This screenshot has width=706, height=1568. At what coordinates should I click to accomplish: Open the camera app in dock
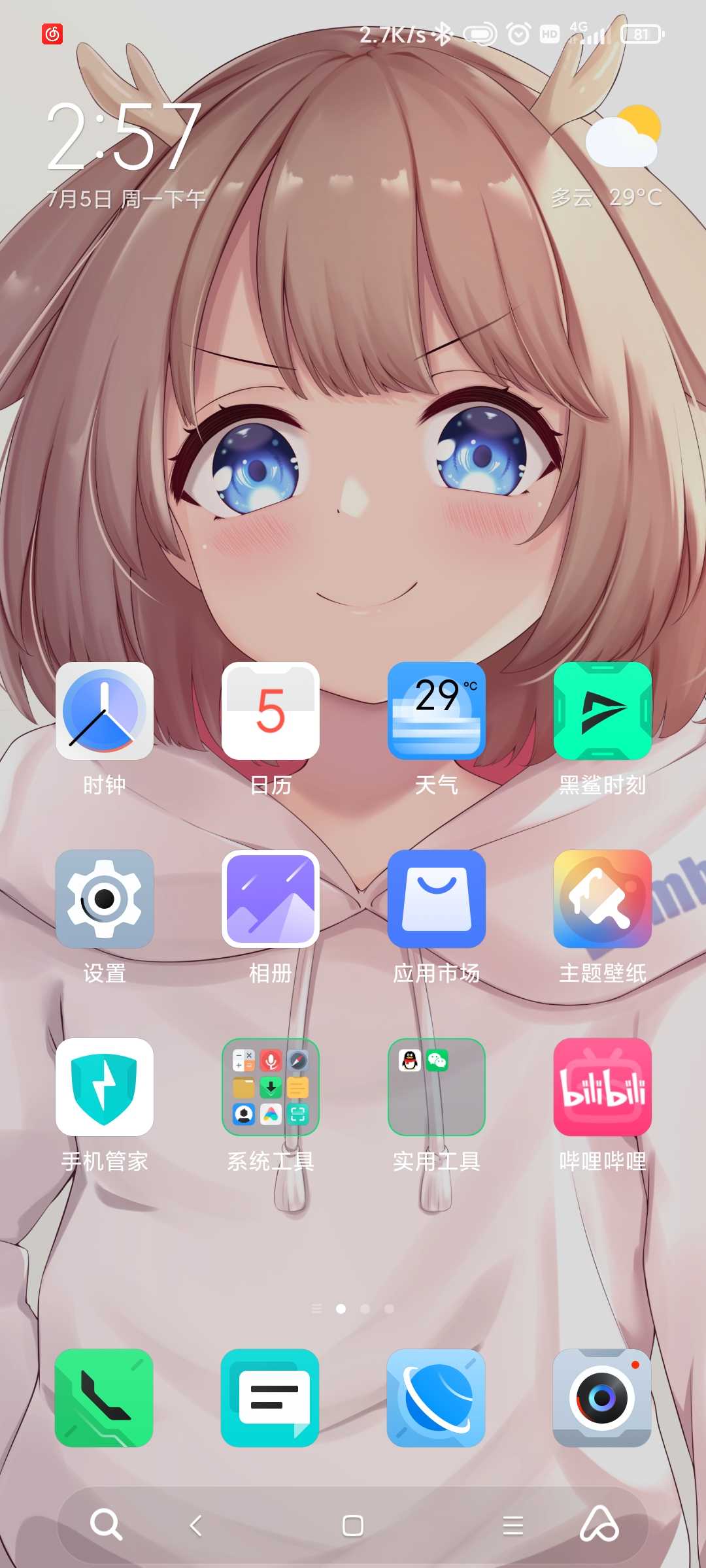pos(603,1398)
